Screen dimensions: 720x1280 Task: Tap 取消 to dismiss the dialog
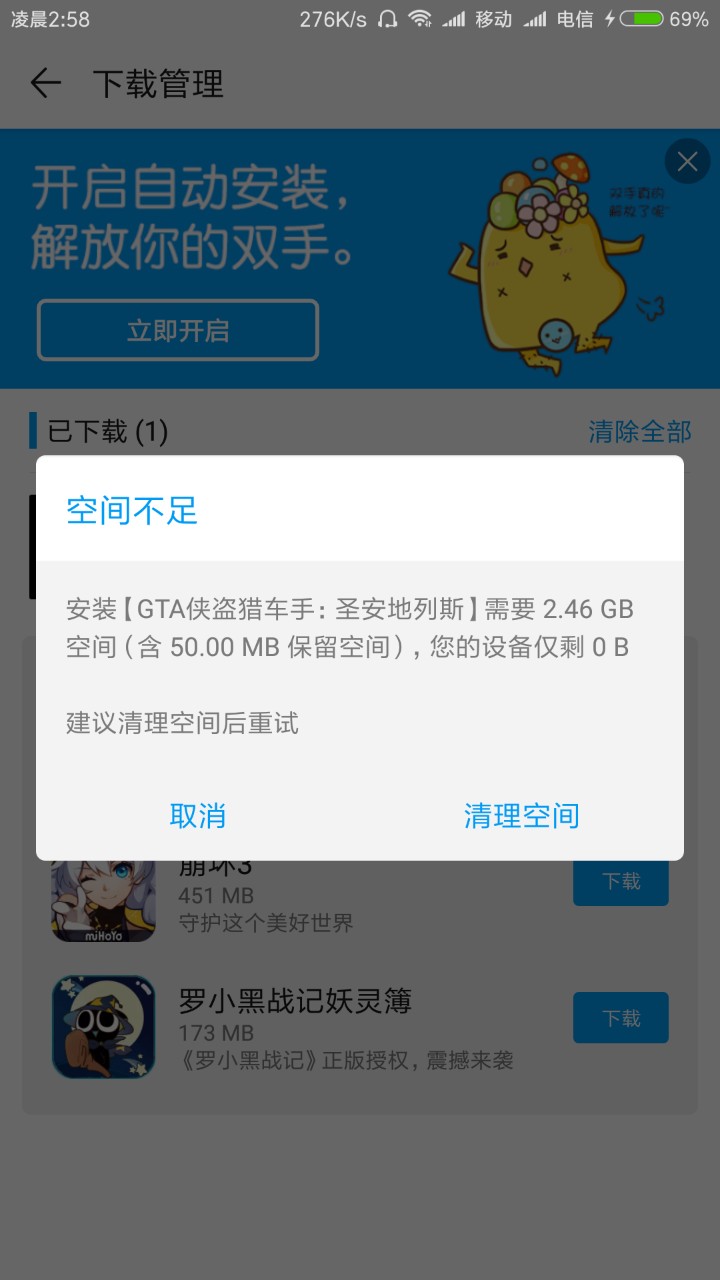pos(198,815)
